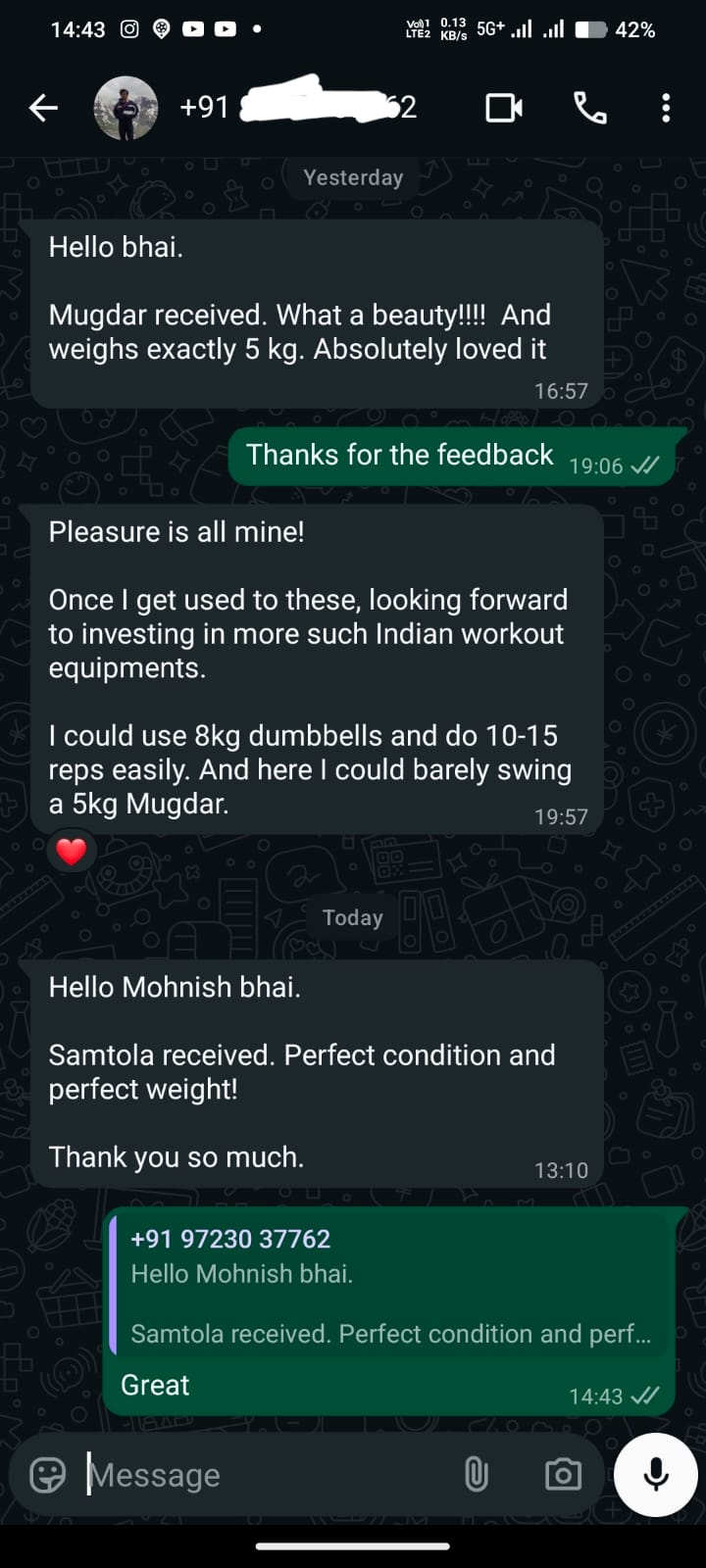Image resolution: width=706 pixels, height=1568 pixels.
Task: Start a voice call
Action: pos(589,108)
